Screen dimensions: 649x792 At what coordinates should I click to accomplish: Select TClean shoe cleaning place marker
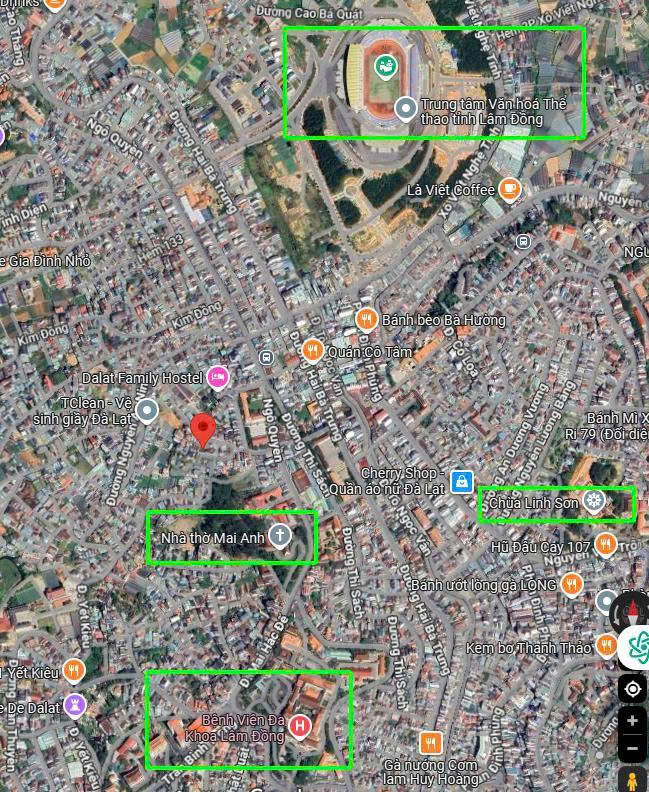[147, 409]
